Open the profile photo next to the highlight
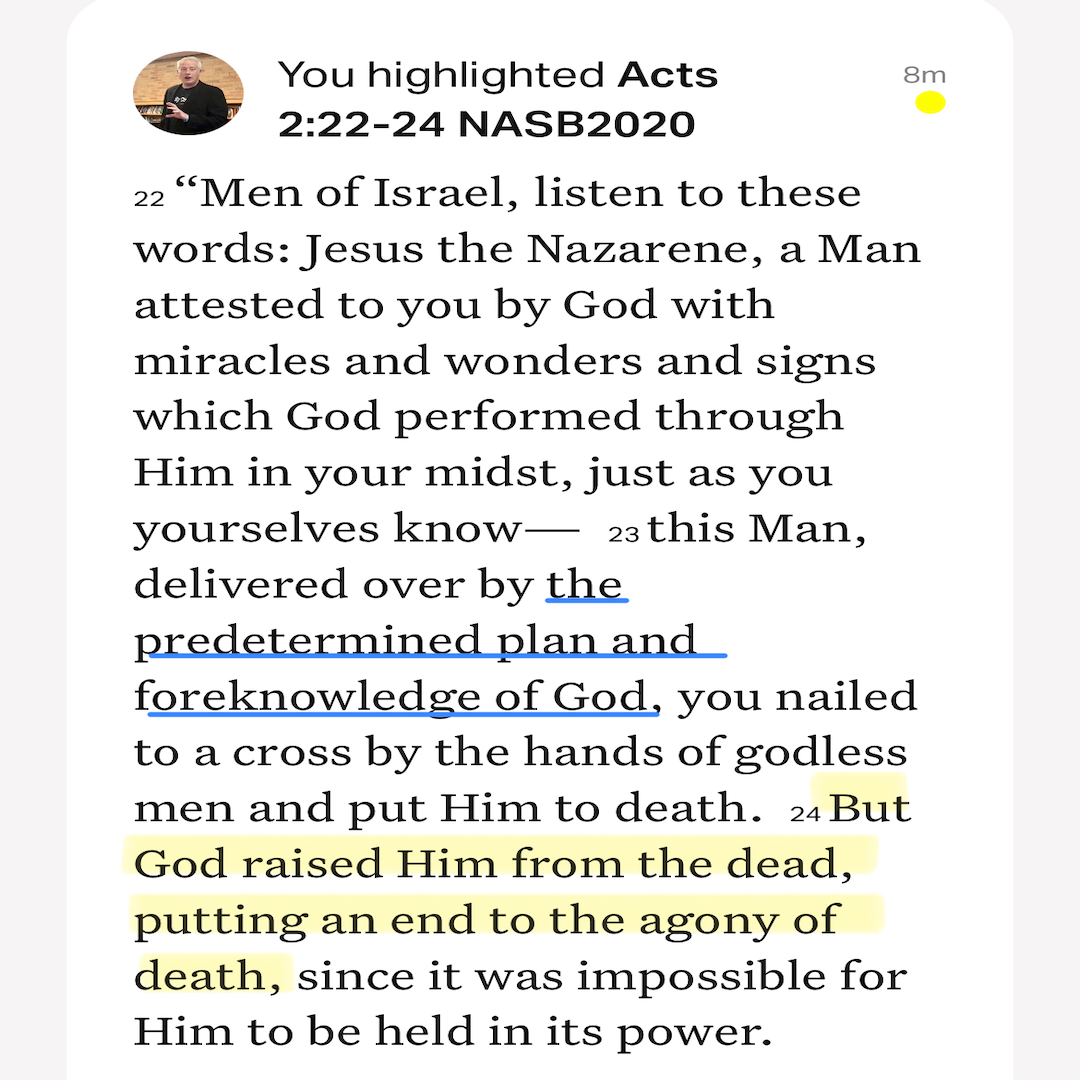Viewport: 1080px width, 1080px height. tap(188, 94)
